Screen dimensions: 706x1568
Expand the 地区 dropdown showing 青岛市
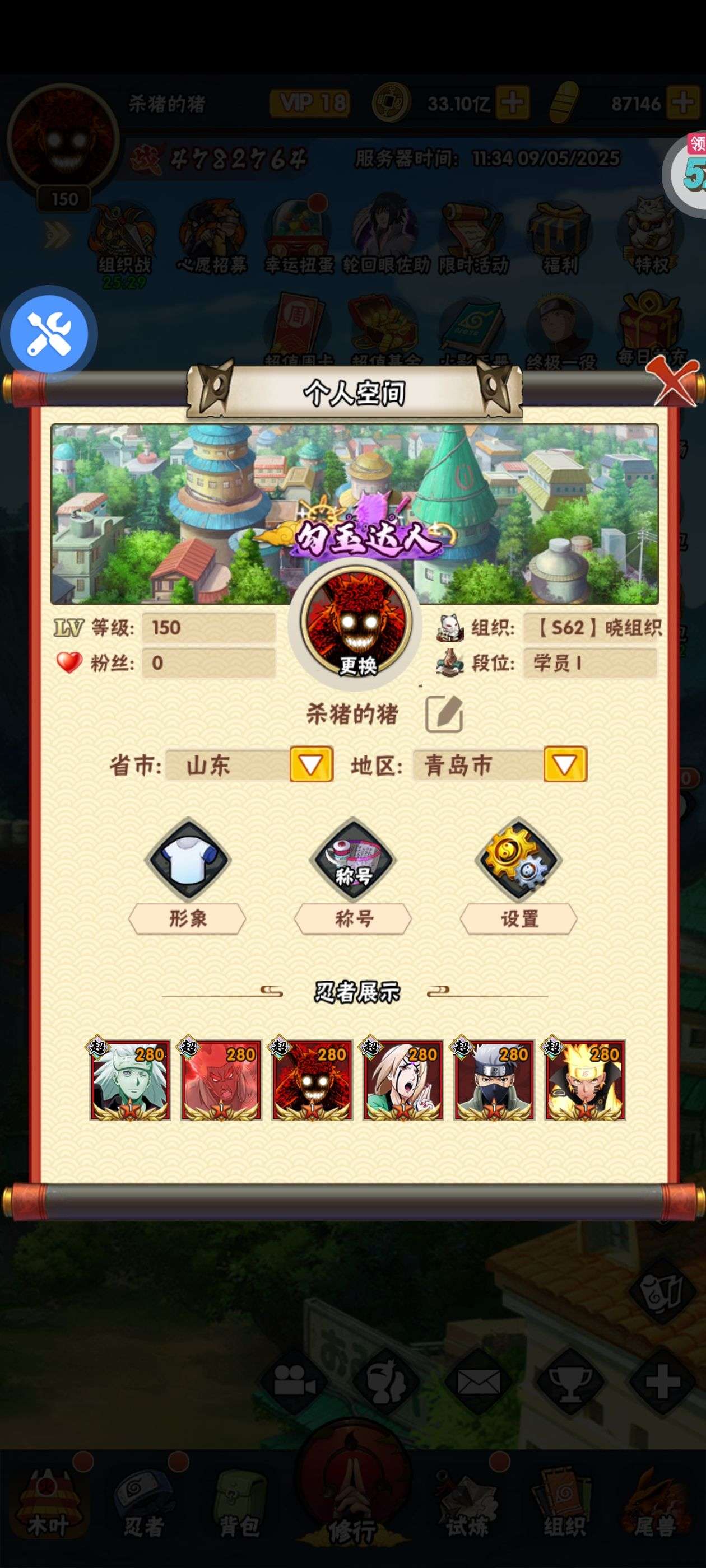[x=565, y=764]
